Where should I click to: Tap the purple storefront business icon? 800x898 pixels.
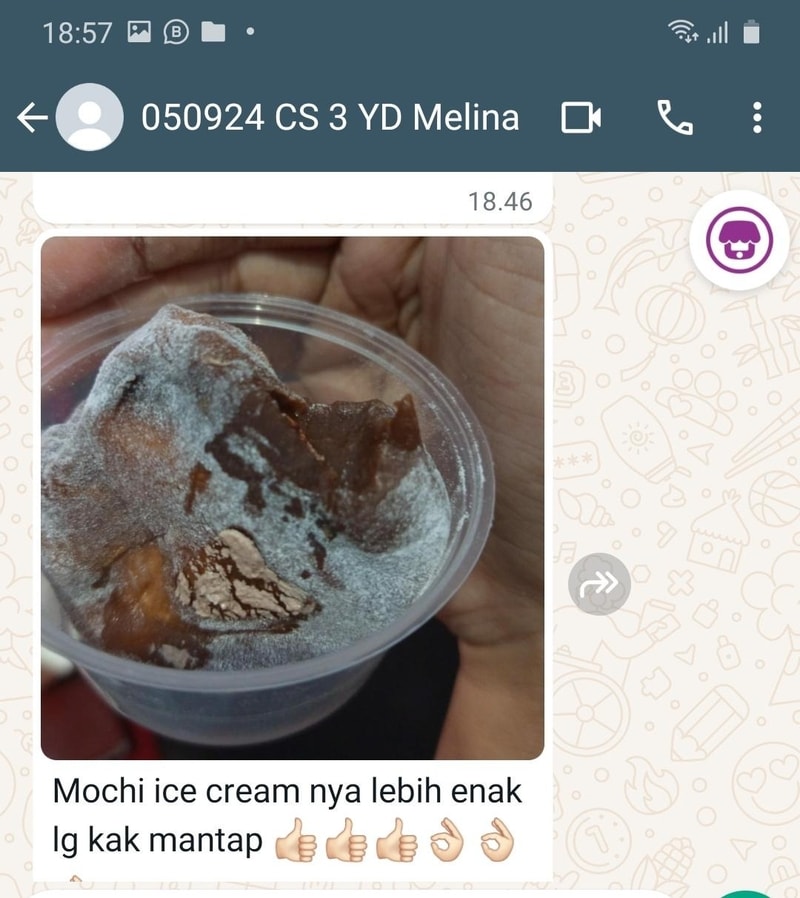click(741, 240)
